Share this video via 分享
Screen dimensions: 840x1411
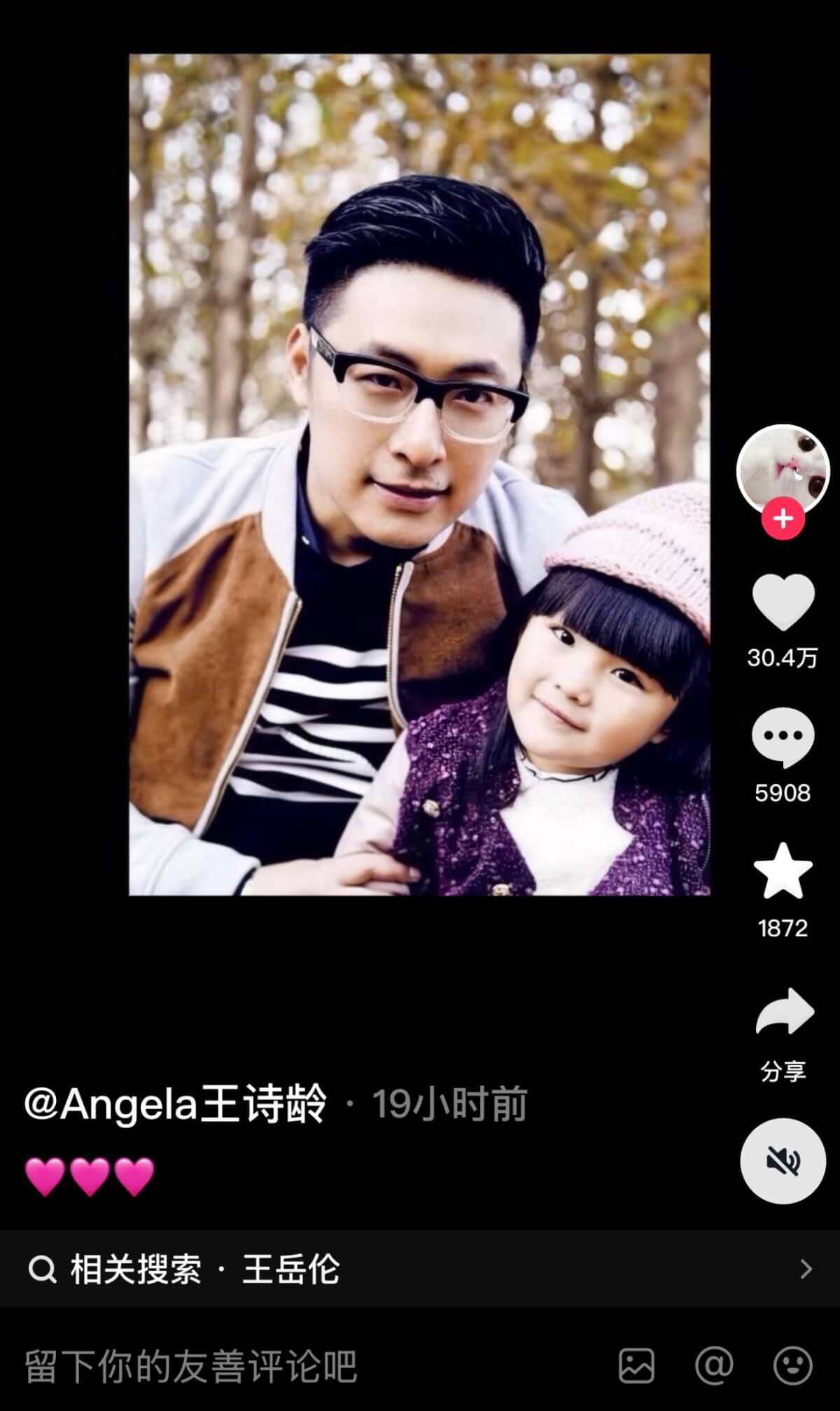[x=784, y=1013]
